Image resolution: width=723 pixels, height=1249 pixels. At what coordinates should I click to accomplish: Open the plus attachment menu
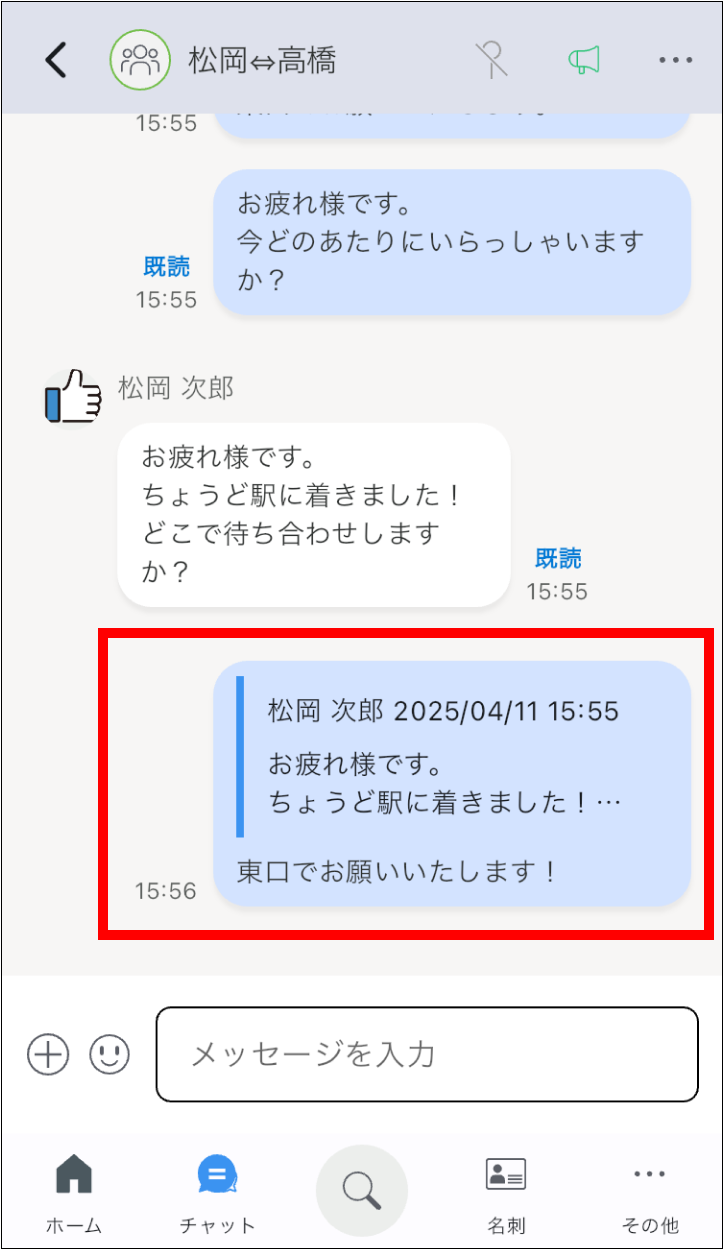[x=48, y=1054]
